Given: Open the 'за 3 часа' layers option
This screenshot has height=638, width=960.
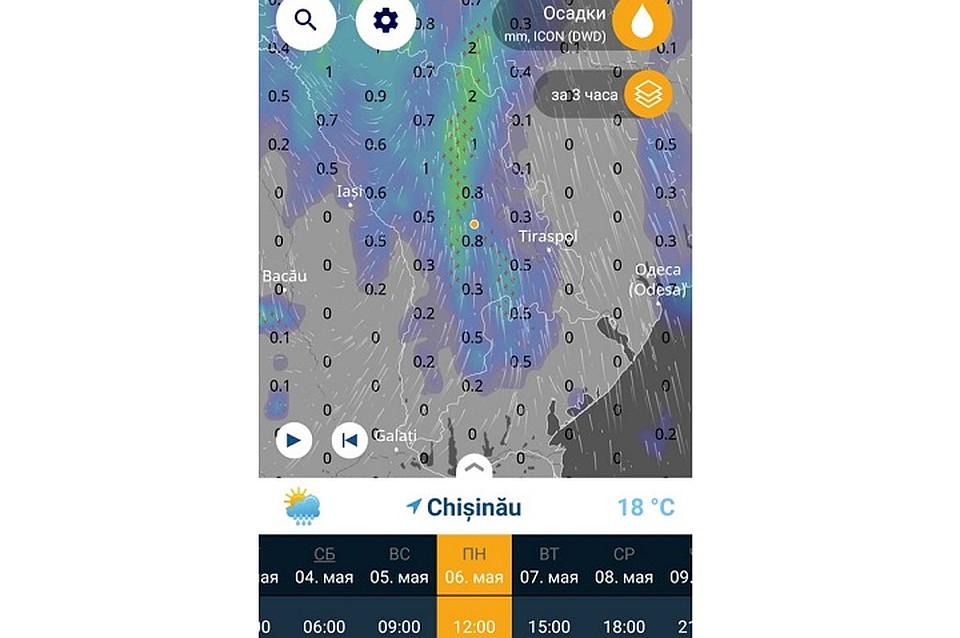Looking at the screenshot, I should pos(648,95).
